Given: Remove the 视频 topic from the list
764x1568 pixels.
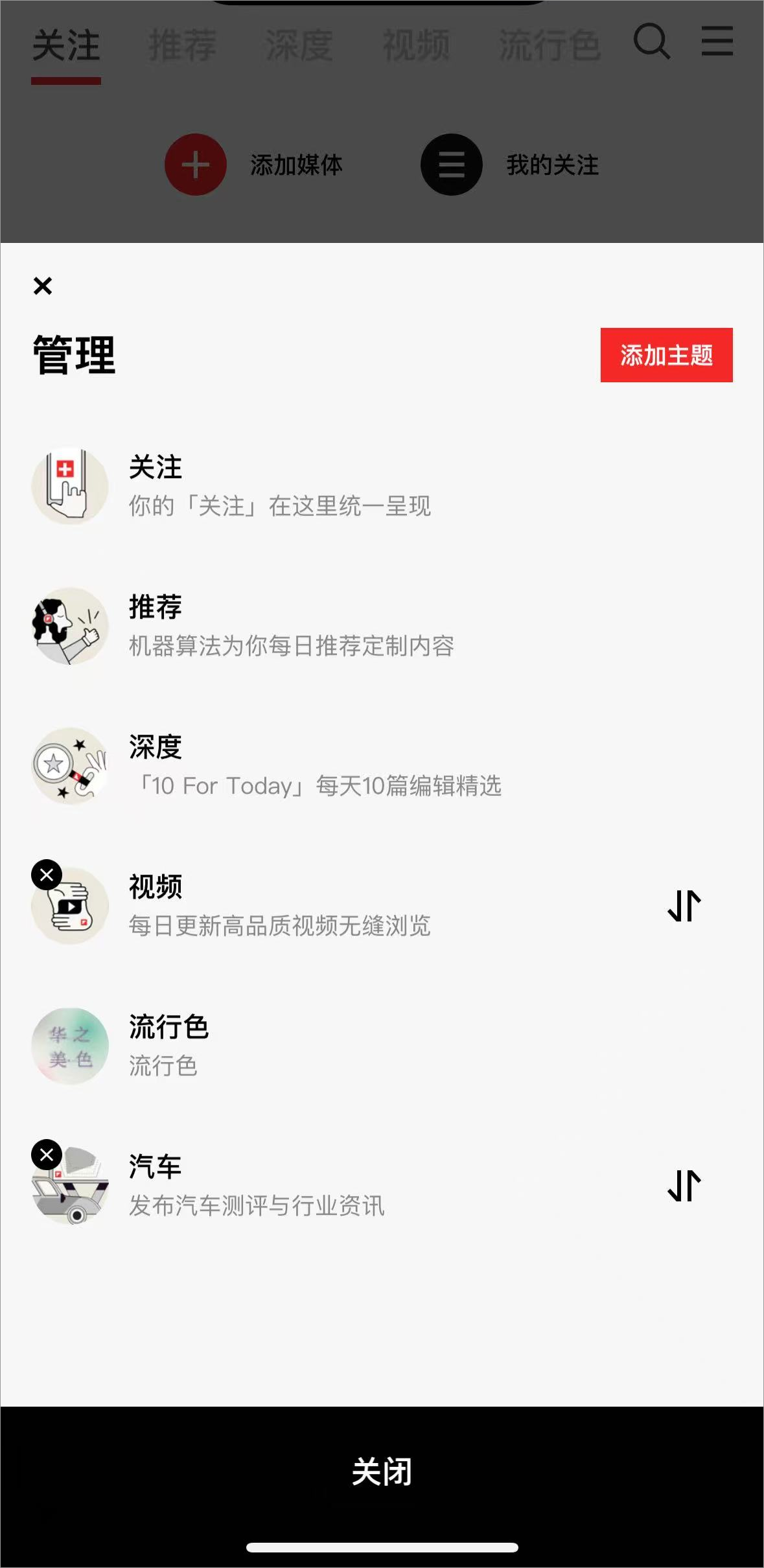Looking at the screenshot, I should pyautogui.click(x=47, y=875).
